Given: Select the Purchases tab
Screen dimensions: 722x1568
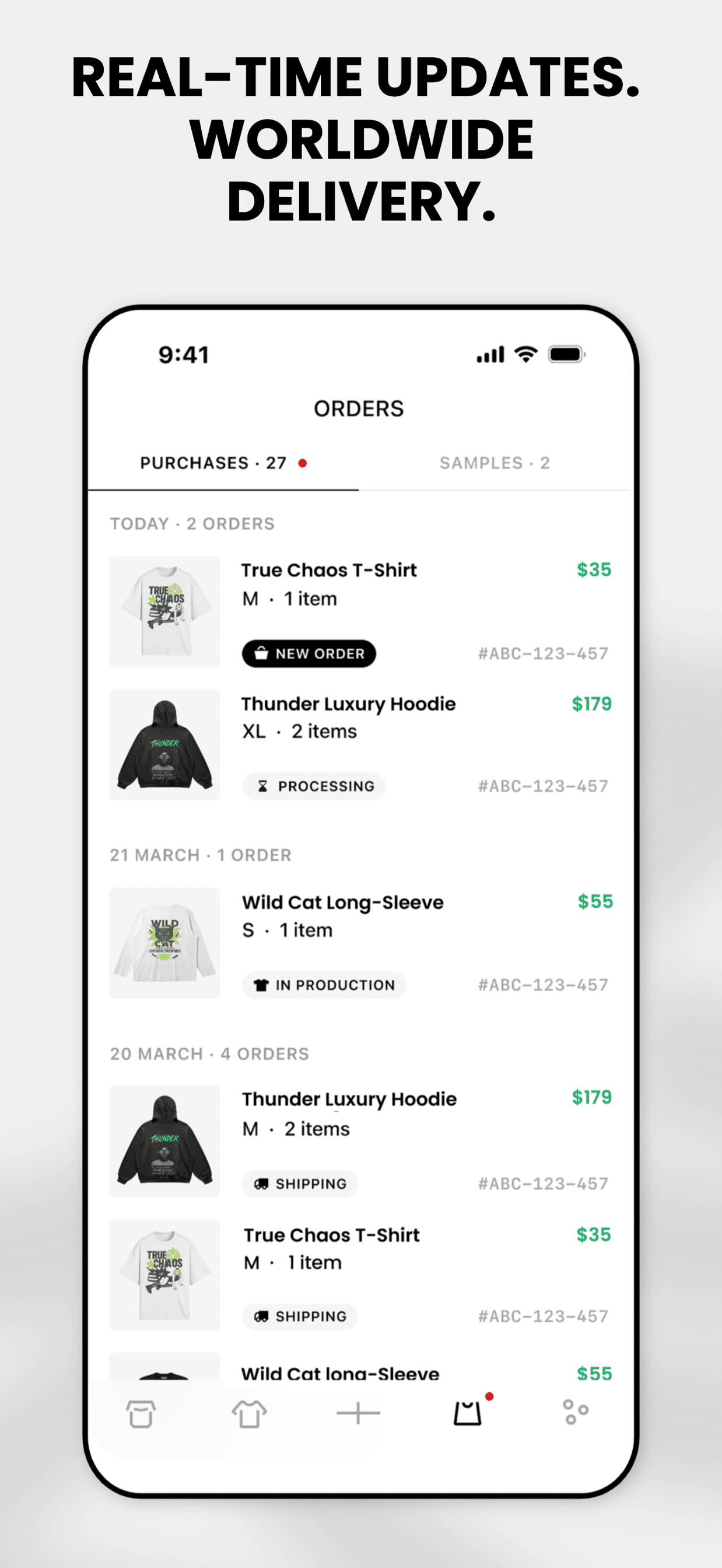Looking at the screenshot, I should click(x=223, y=463).
